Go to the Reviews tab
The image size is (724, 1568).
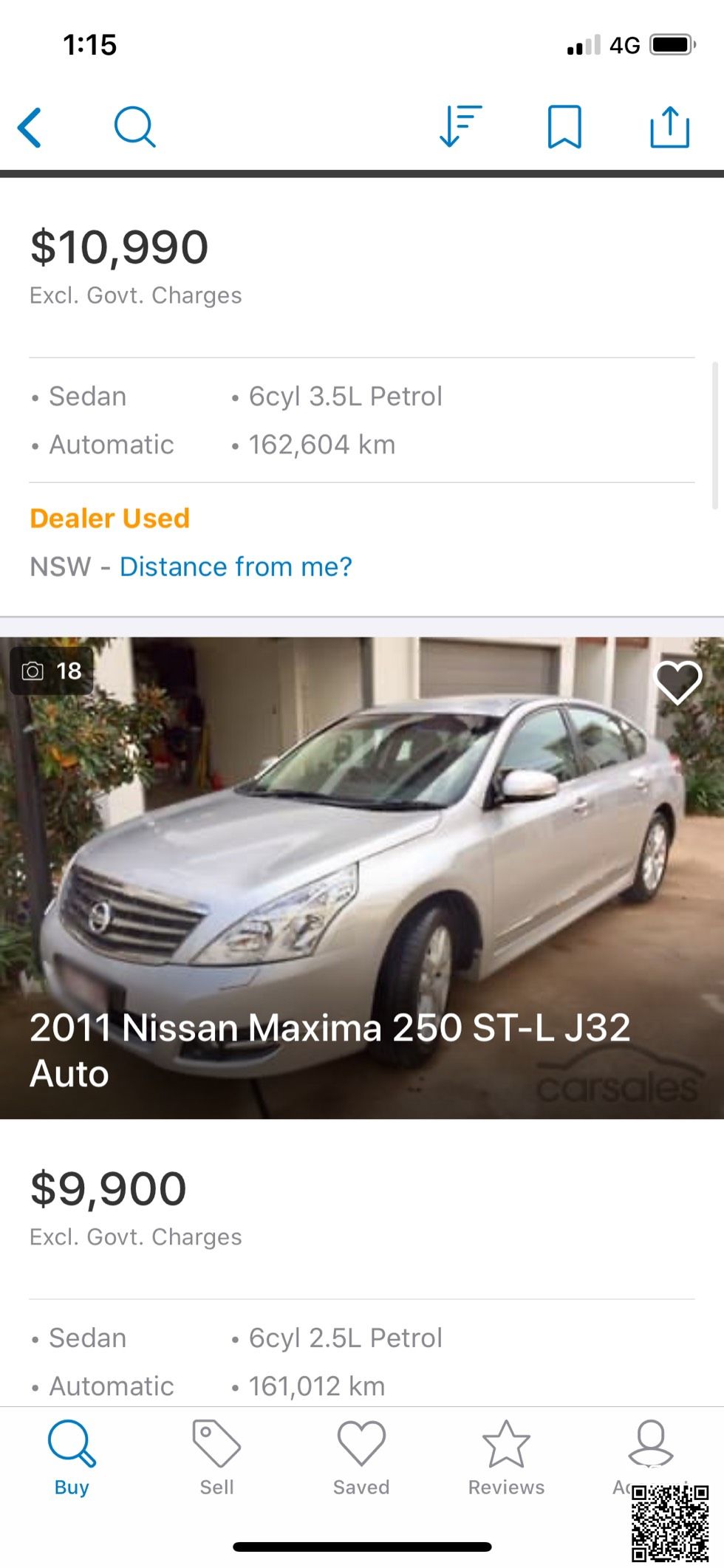pyautogui.click(x=506, y=1456)
